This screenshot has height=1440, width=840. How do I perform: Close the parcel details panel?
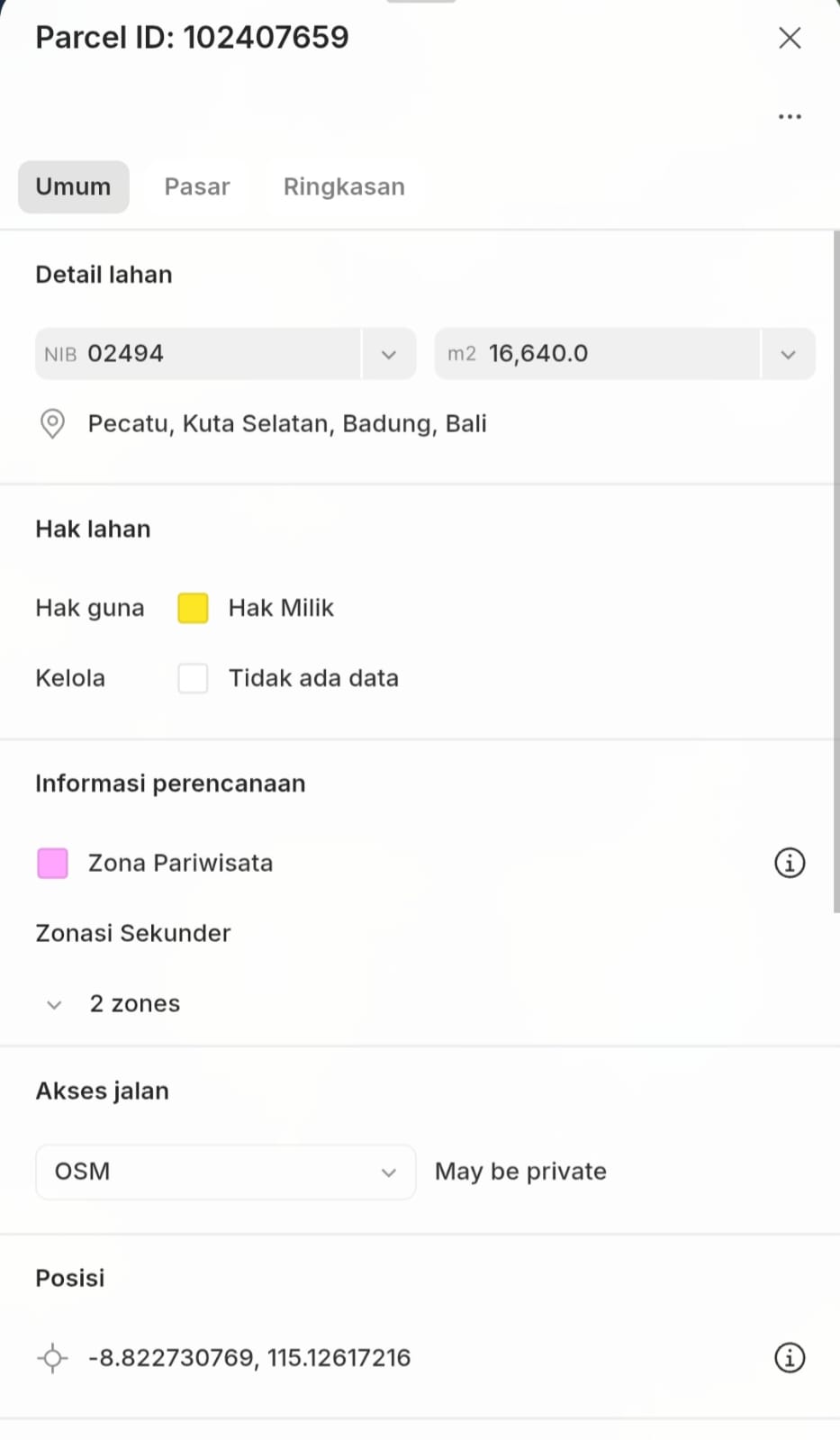(790, 38)
